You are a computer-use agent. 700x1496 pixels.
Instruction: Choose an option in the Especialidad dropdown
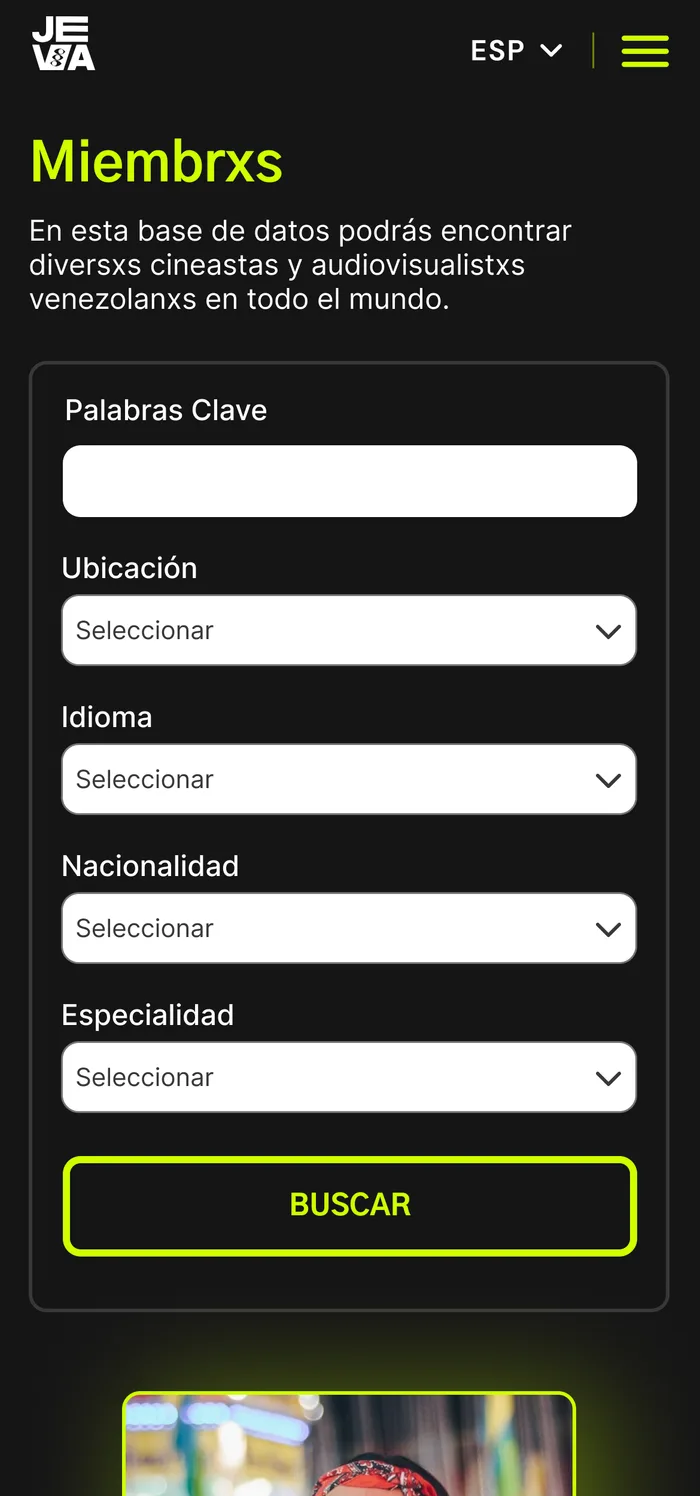coord(349,1077)
